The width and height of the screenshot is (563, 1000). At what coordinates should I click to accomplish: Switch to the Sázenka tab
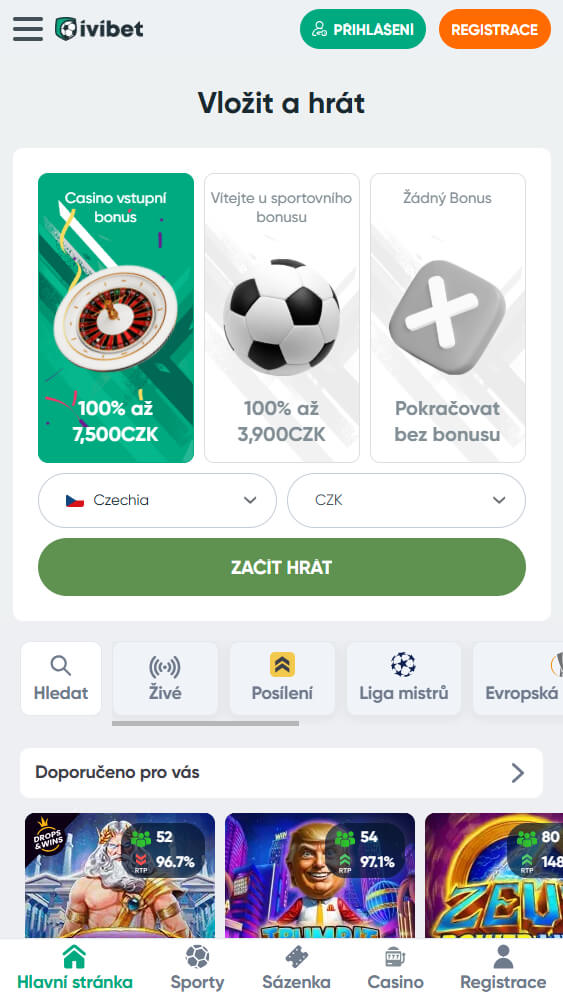coord(296,968)
